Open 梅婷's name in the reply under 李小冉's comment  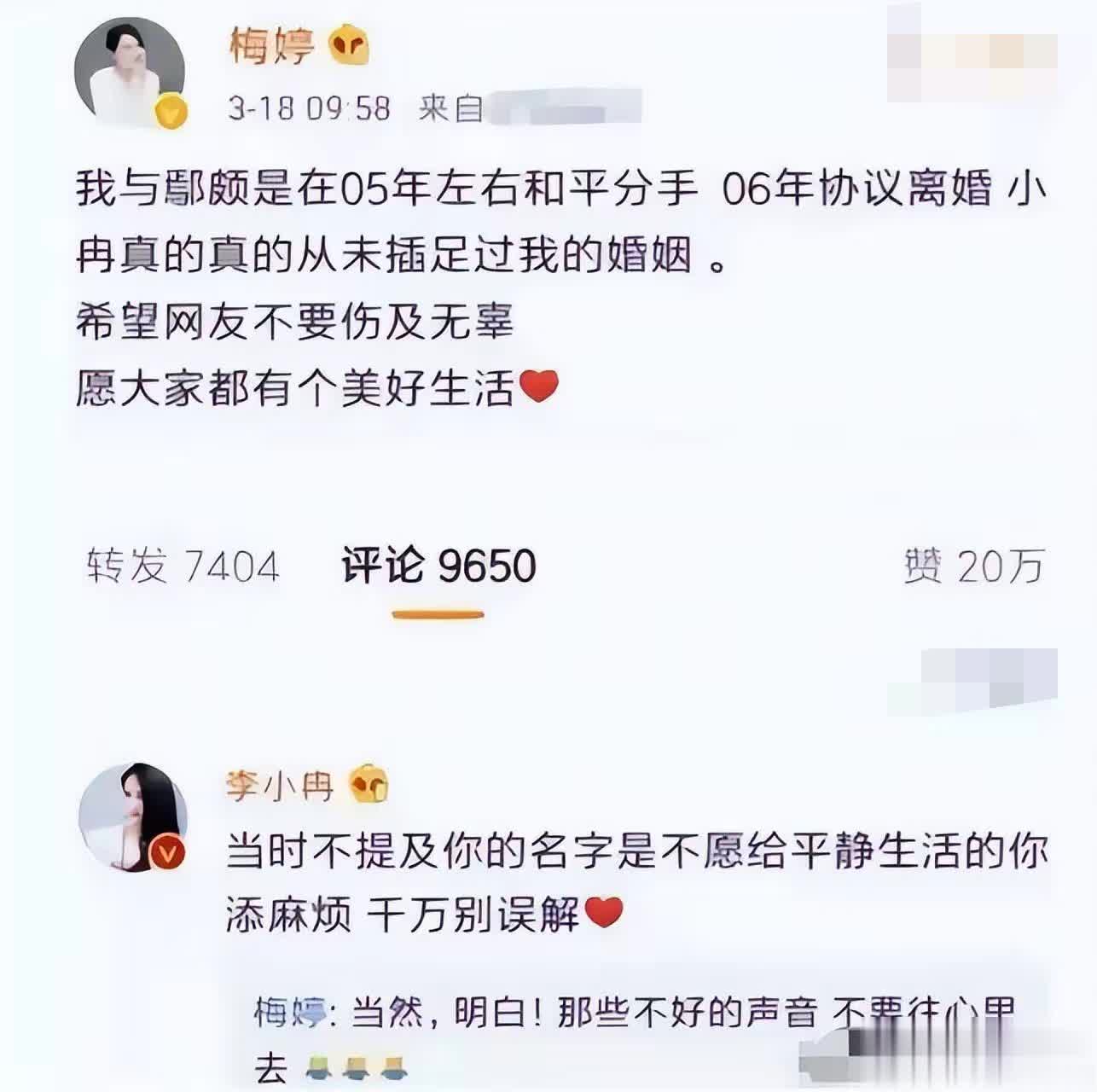290,1013
